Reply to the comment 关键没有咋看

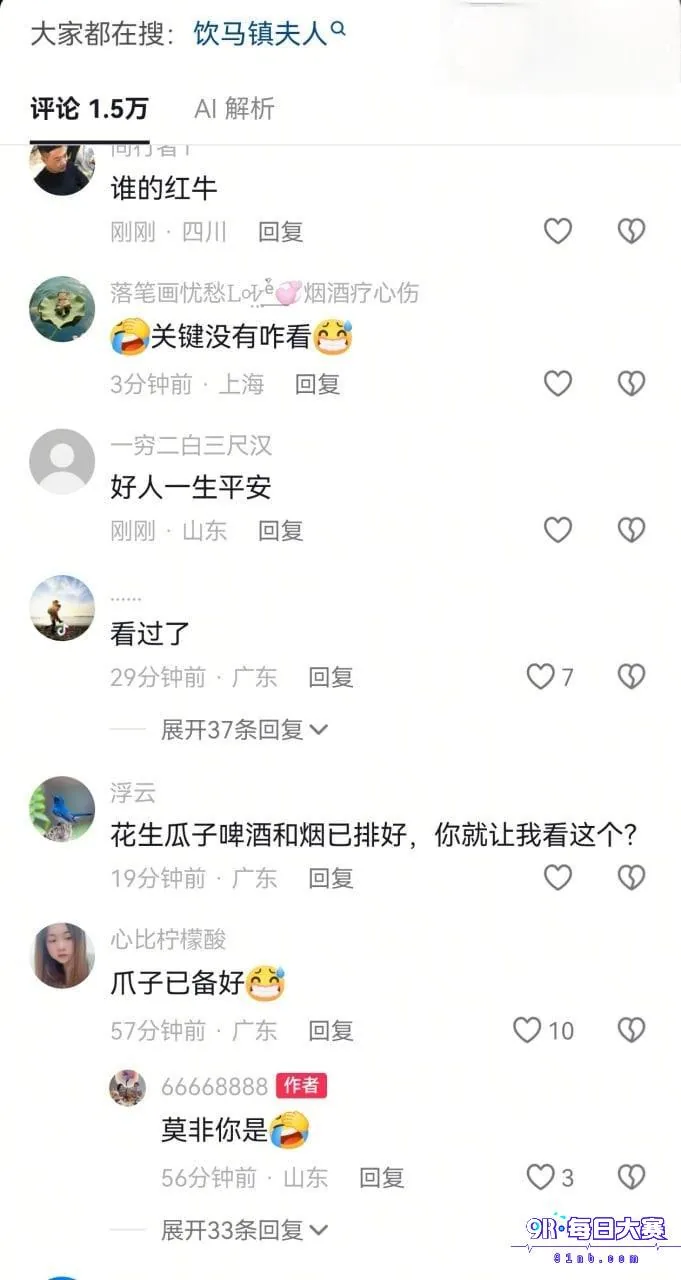click(x=317, y=384)
